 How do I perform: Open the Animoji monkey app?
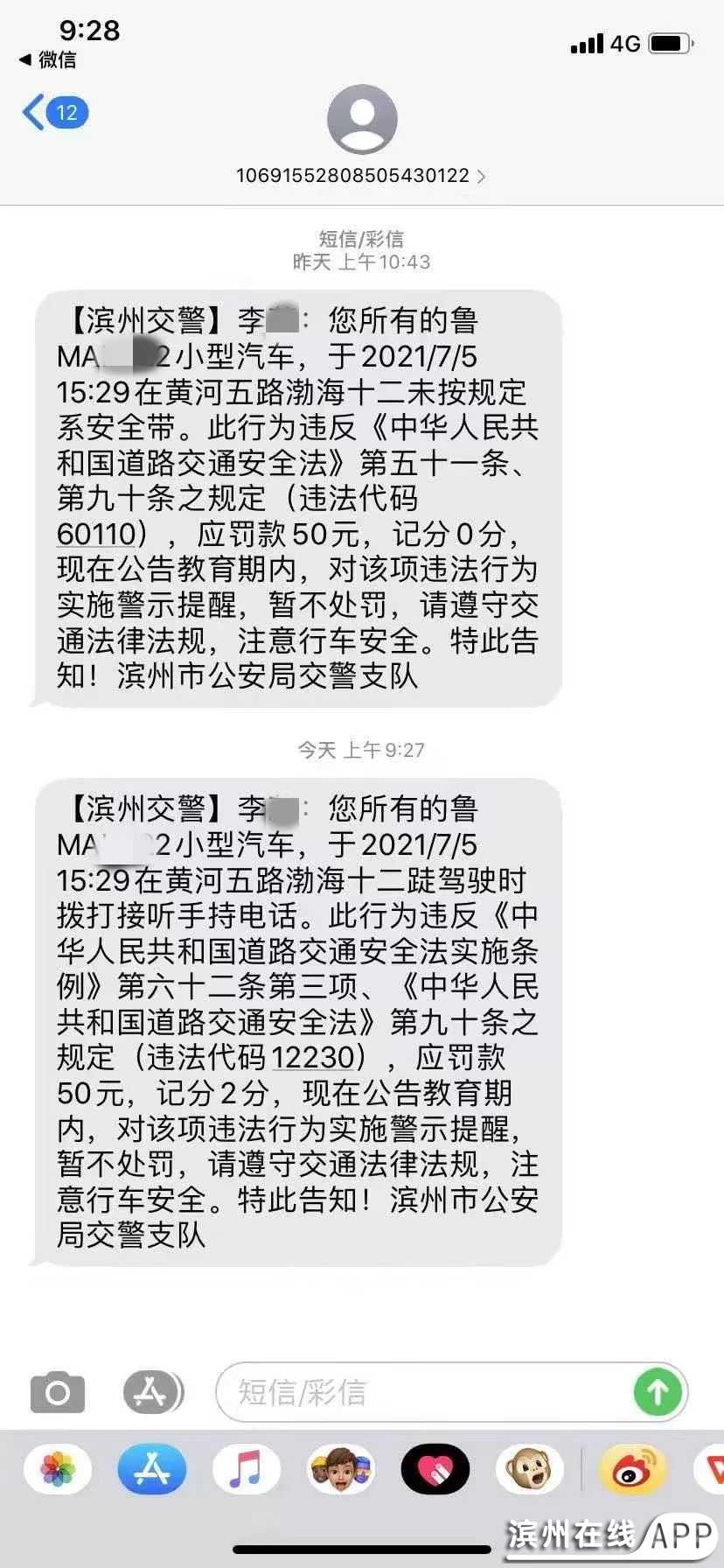(530, 1469)
